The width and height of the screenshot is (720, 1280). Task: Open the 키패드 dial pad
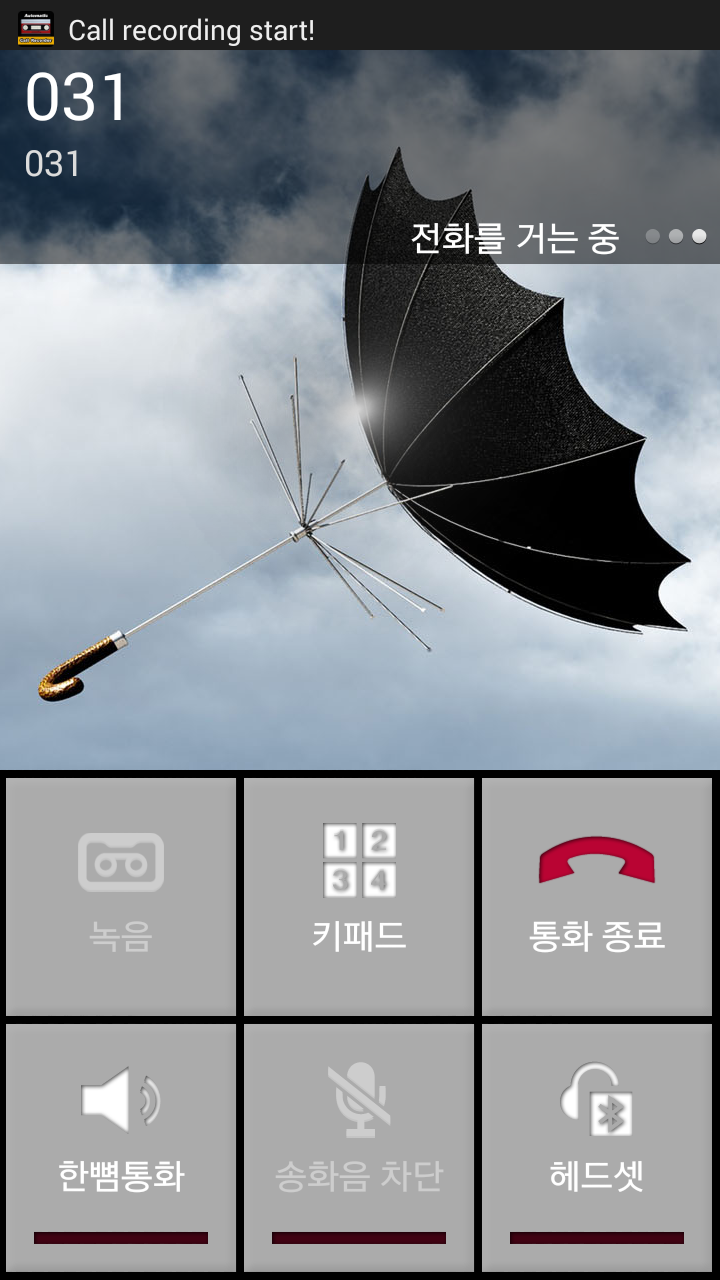[x=359, y=896]
